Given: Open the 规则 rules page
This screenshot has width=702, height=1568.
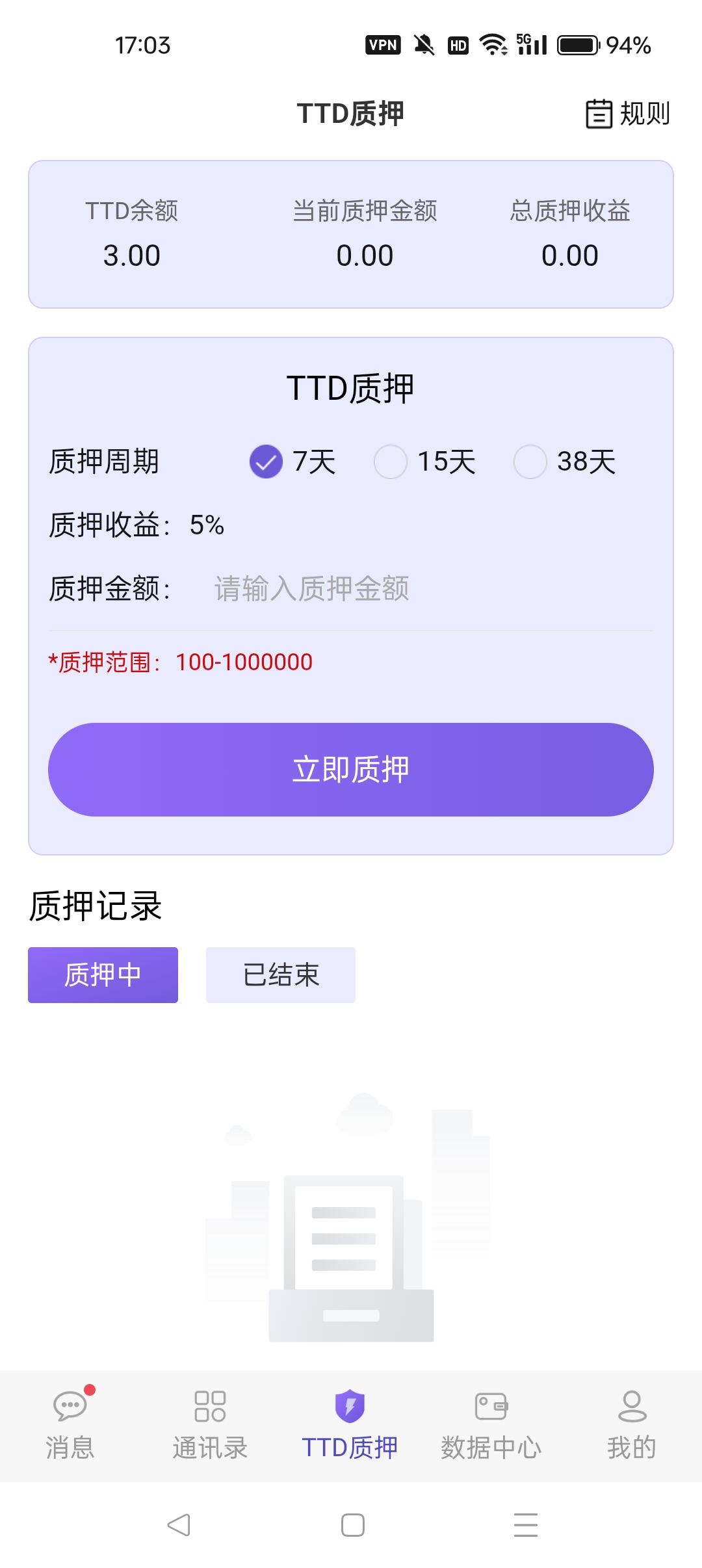Looking at the screenshot, I should [x=628, y=114].
